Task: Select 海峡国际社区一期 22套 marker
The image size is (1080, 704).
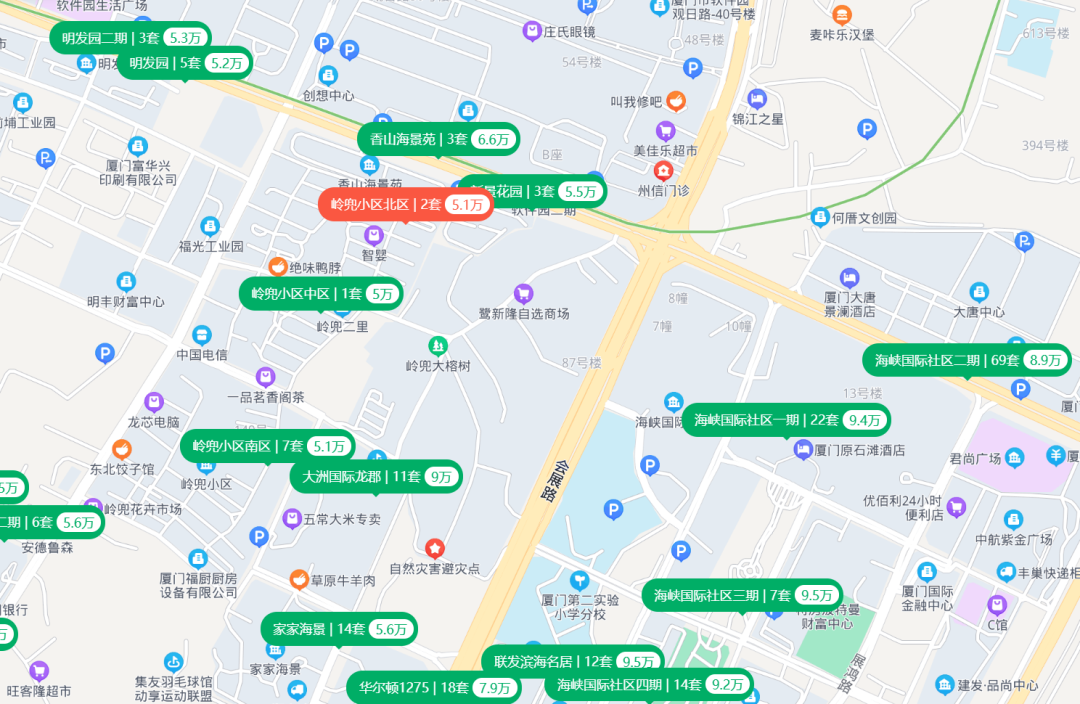Action: [785, 419]
